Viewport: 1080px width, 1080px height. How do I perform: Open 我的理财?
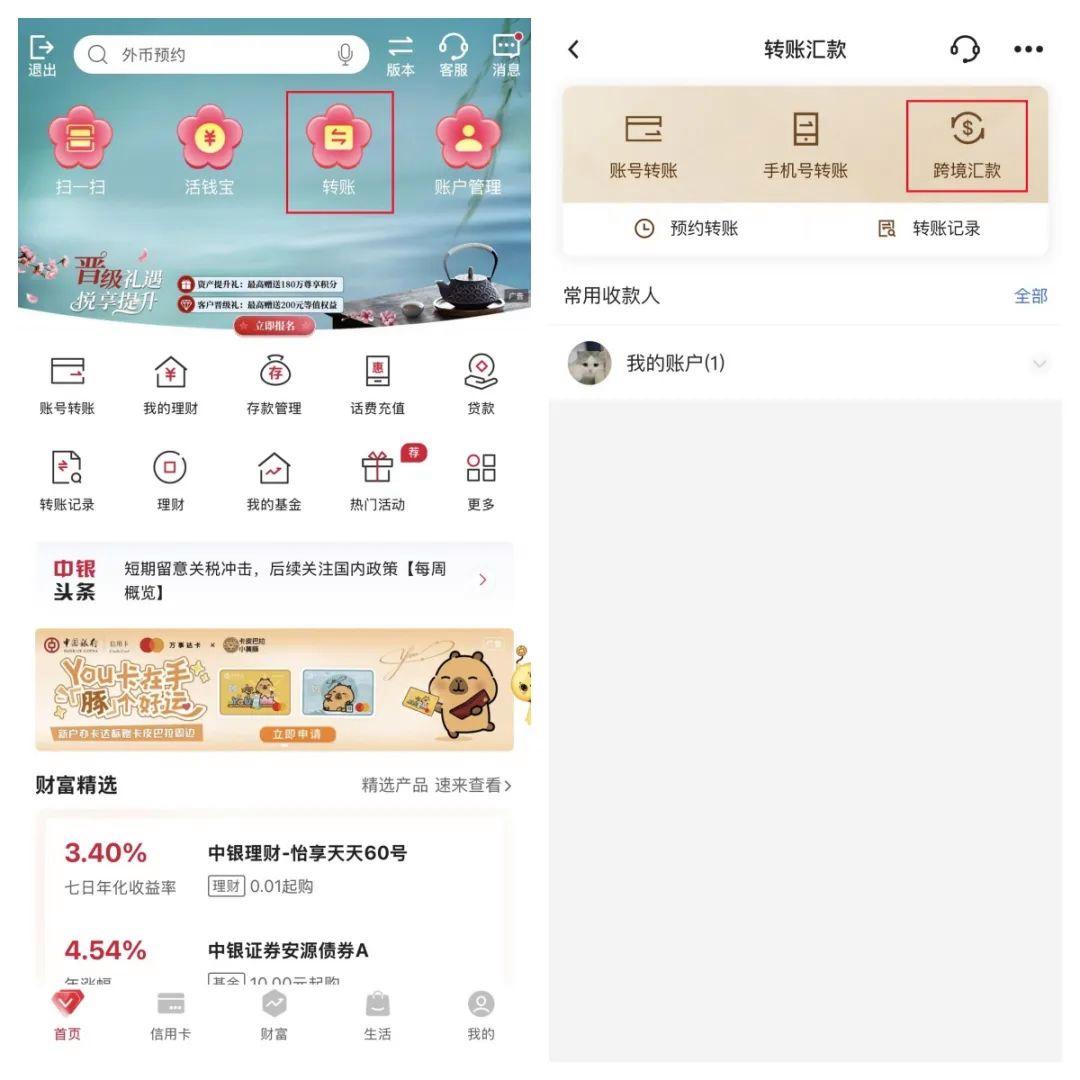(171, 385)
